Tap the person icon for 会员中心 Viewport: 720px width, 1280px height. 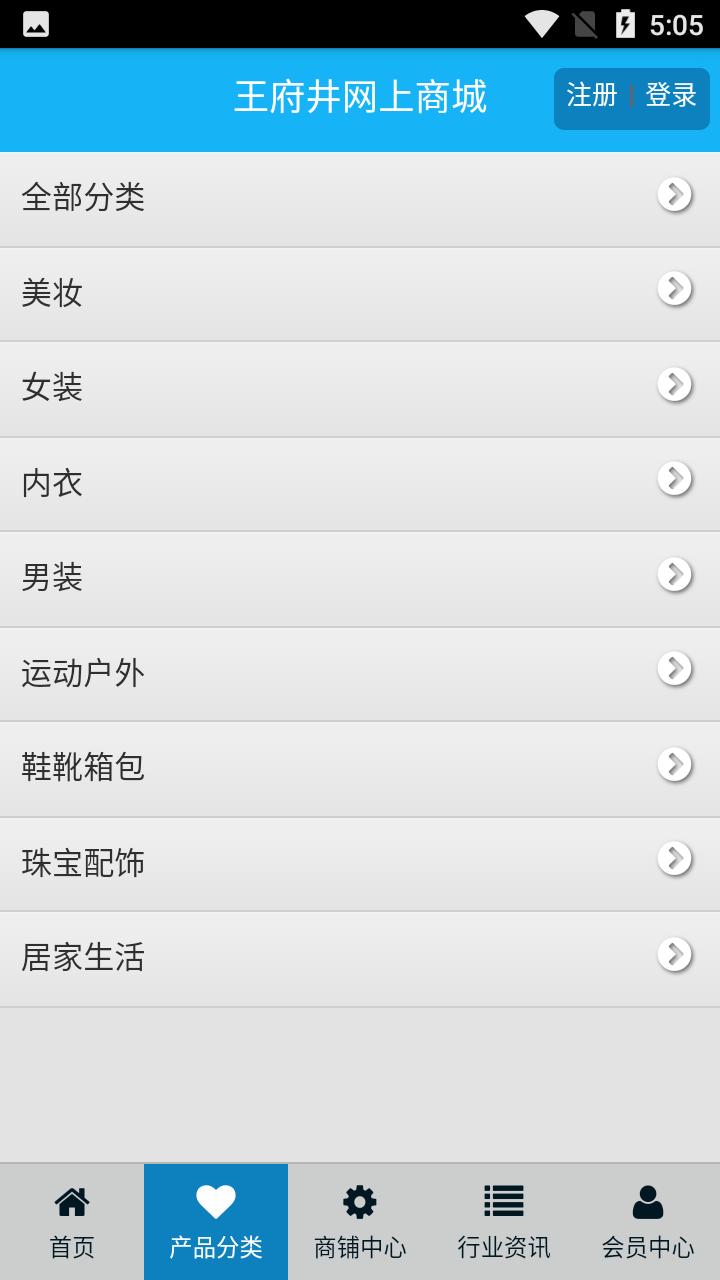(x=647, y=1201)
